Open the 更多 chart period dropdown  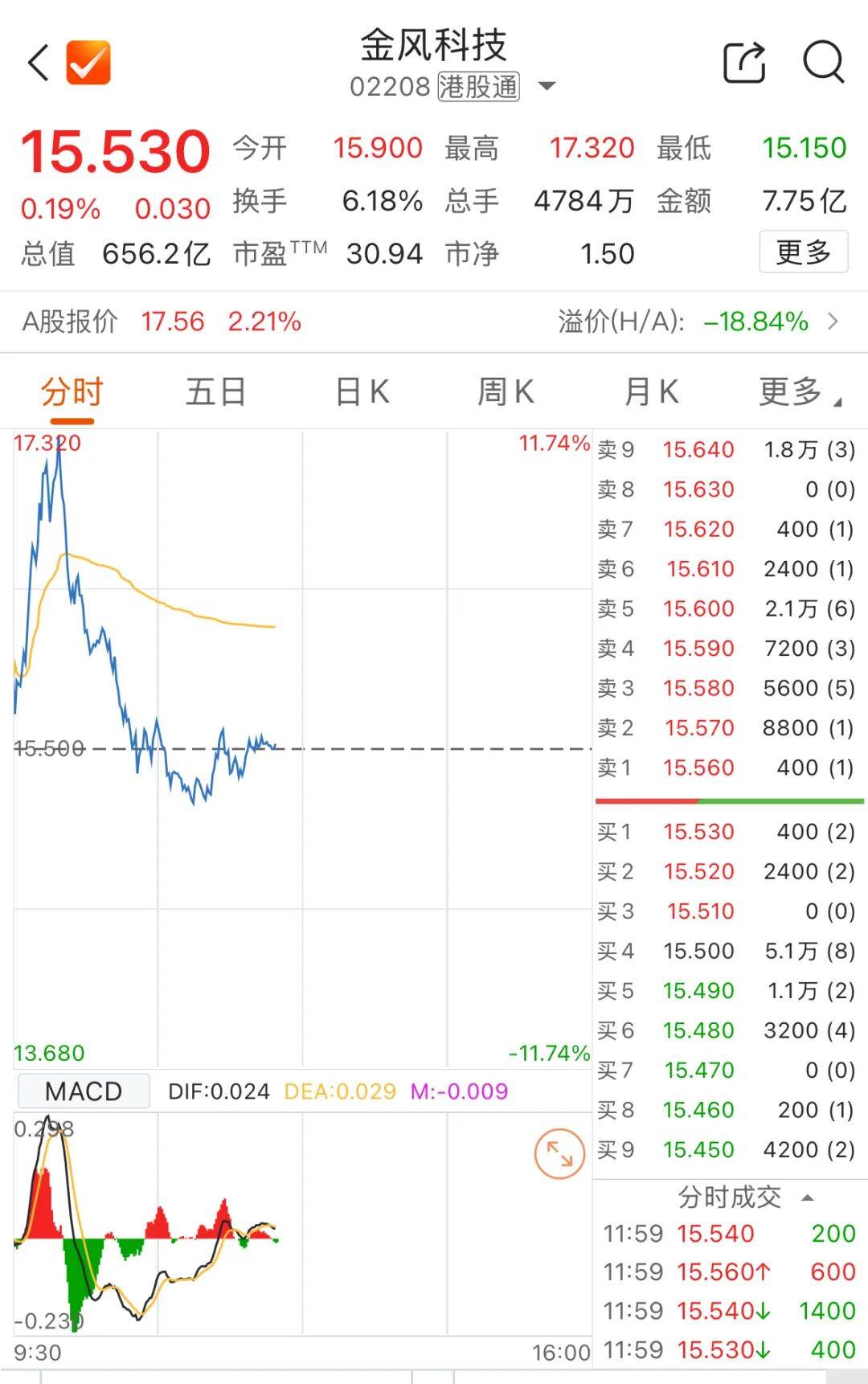coord(797,393)
